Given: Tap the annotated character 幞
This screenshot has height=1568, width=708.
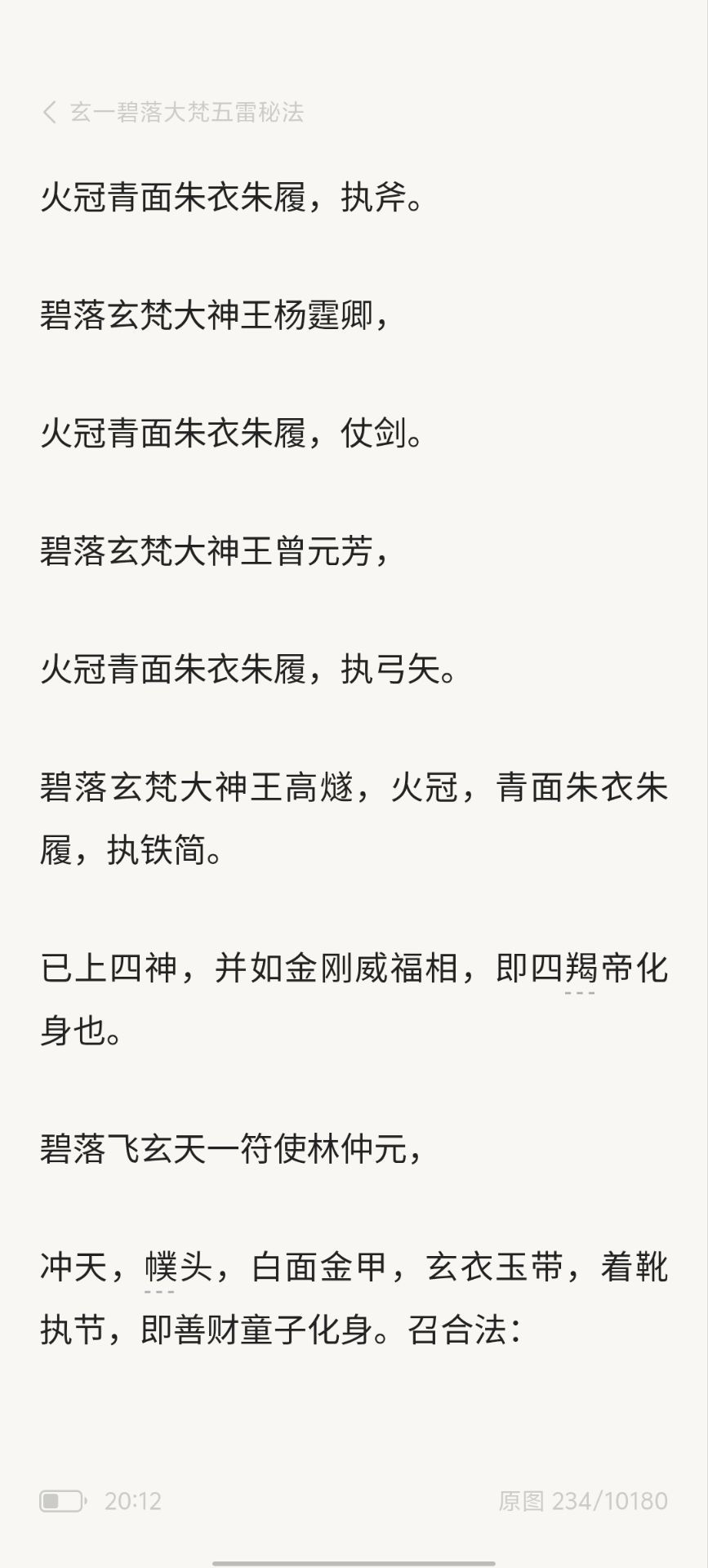Looking at the screenshot, I should pyautogui.click(x=160, y=1268).
